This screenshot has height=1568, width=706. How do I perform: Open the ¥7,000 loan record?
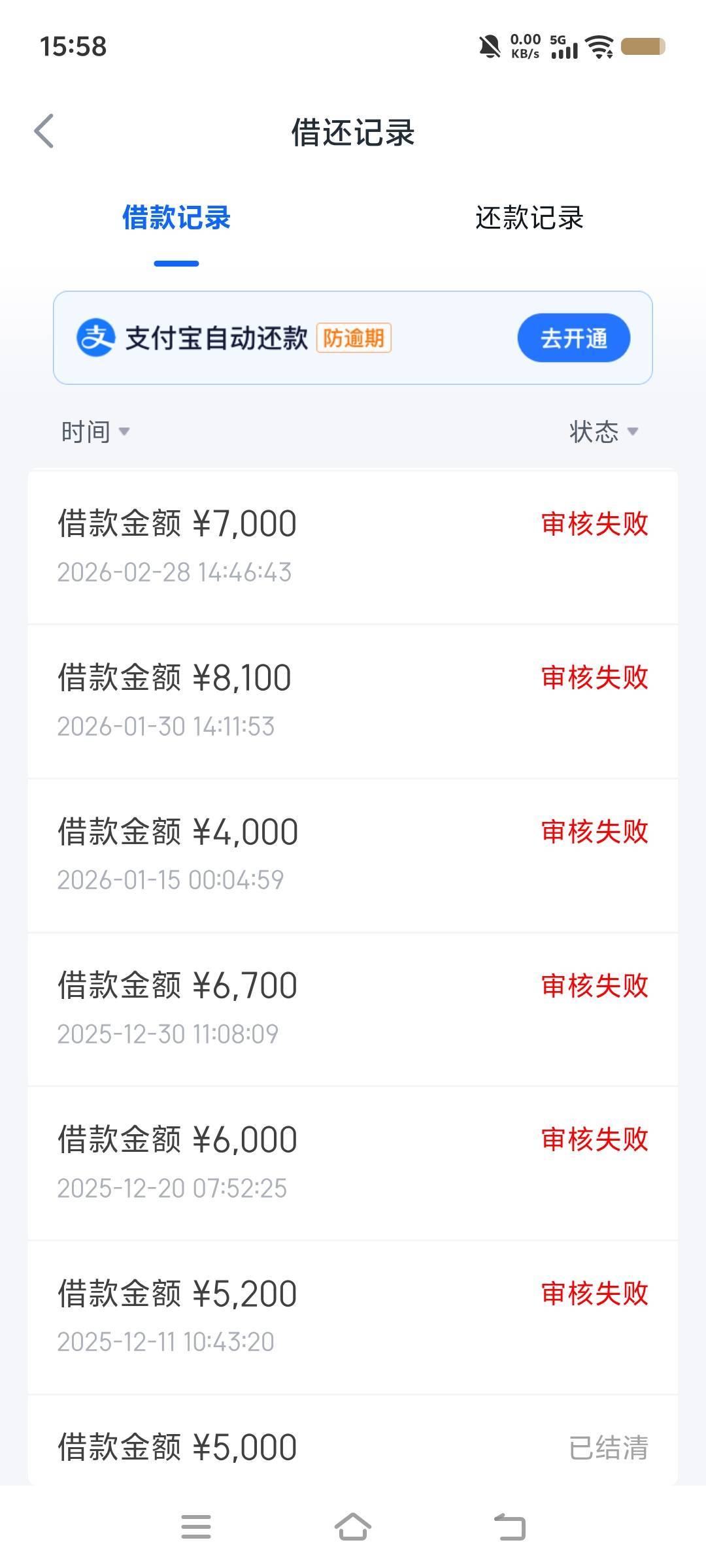click(352, 547)
